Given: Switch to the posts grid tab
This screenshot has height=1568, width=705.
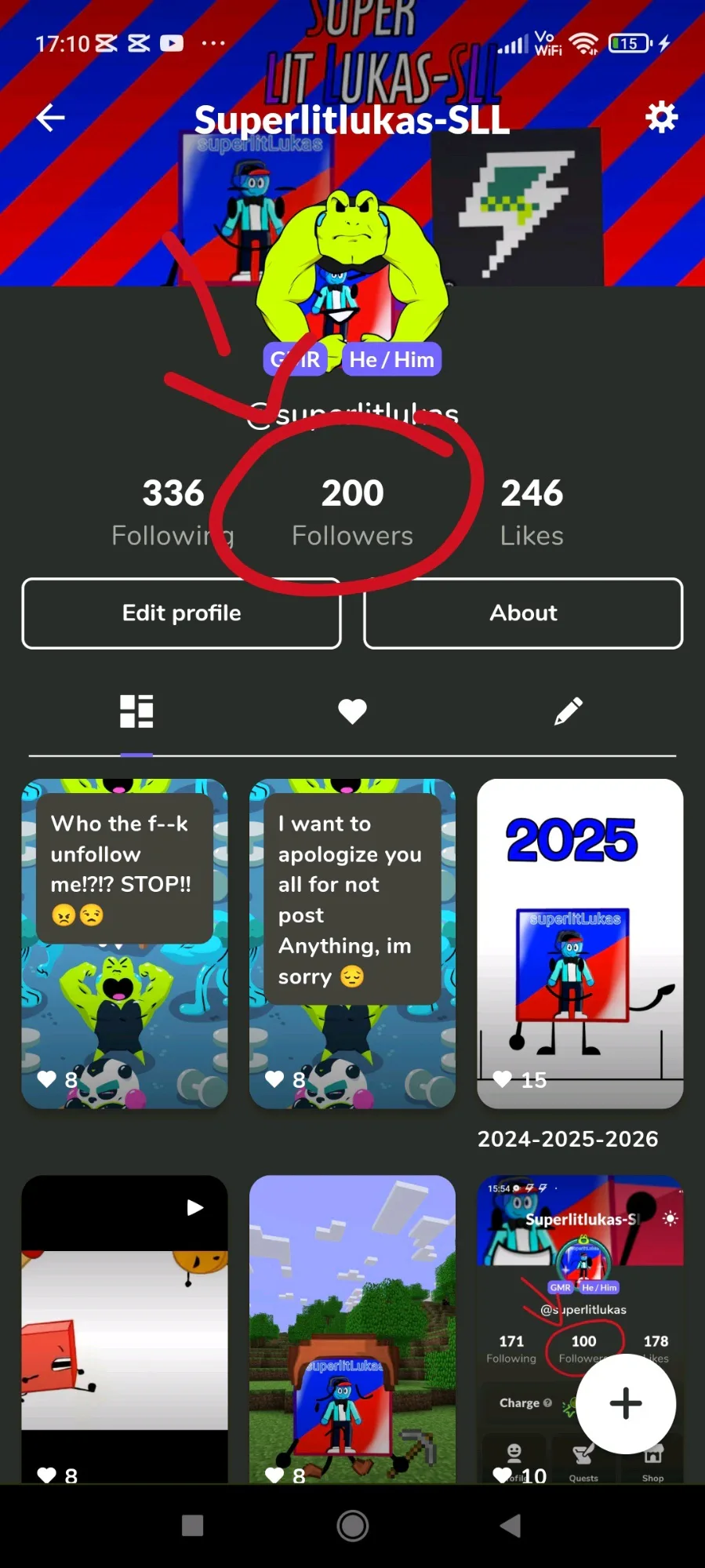Looking at the screenshot, I should click(136, 711).
